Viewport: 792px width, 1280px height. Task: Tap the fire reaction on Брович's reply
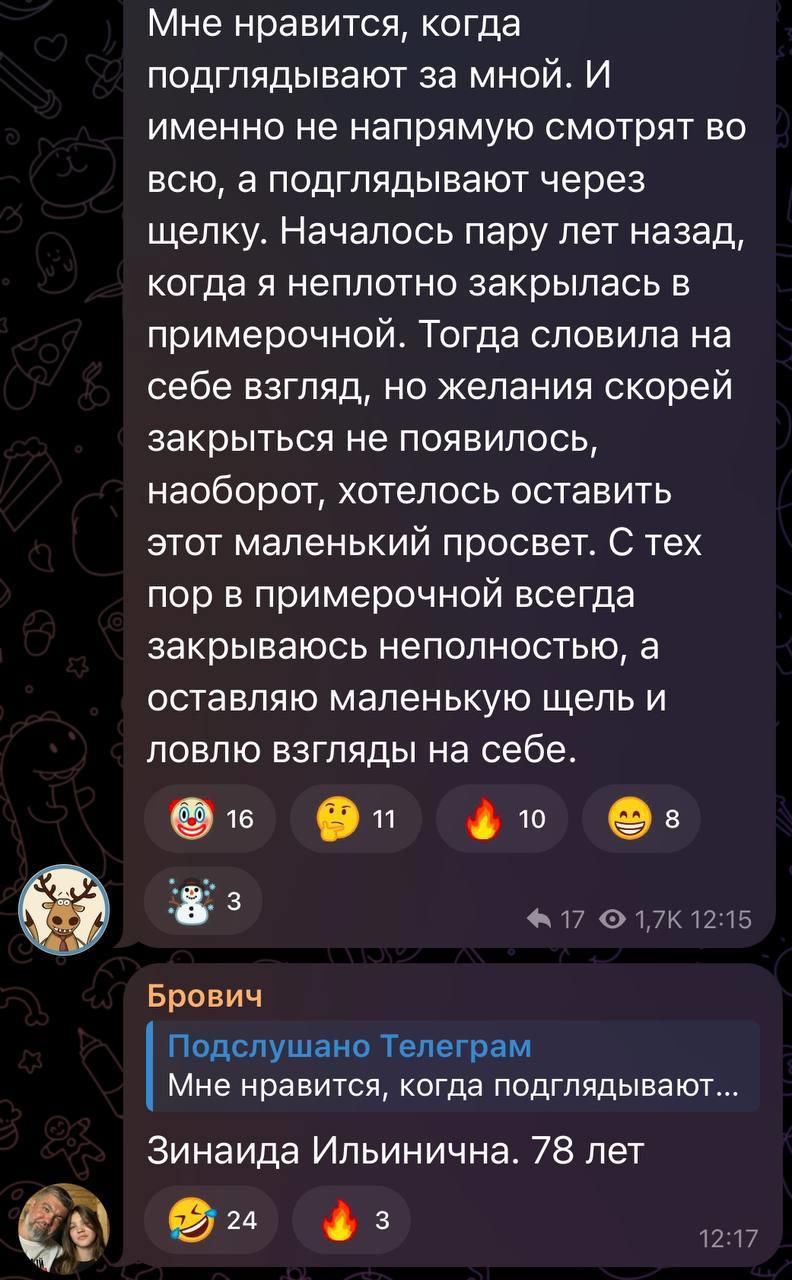pos(350,1219)
